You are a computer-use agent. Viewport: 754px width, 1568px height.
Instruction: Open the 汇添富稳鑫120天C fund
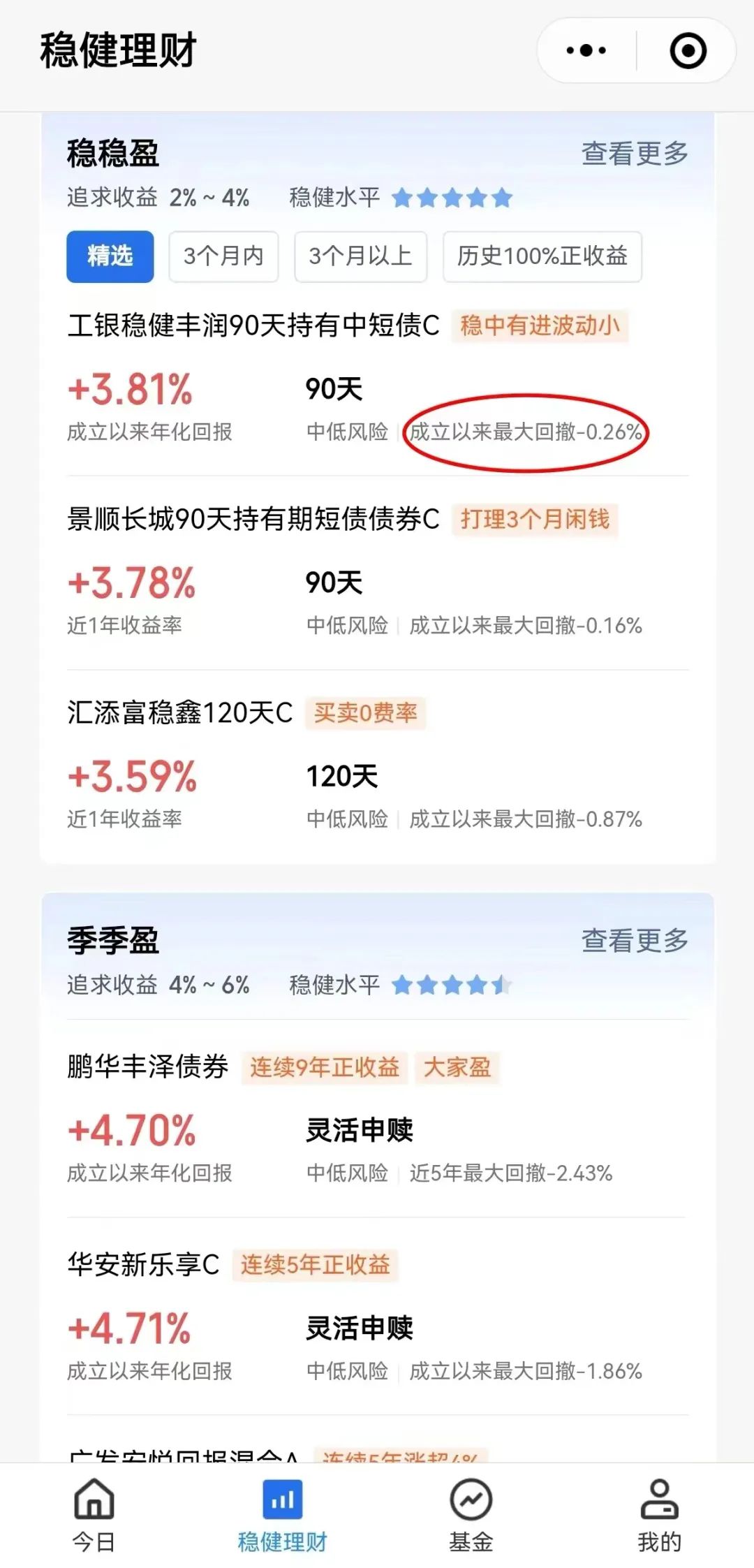(x=180, y=713)
